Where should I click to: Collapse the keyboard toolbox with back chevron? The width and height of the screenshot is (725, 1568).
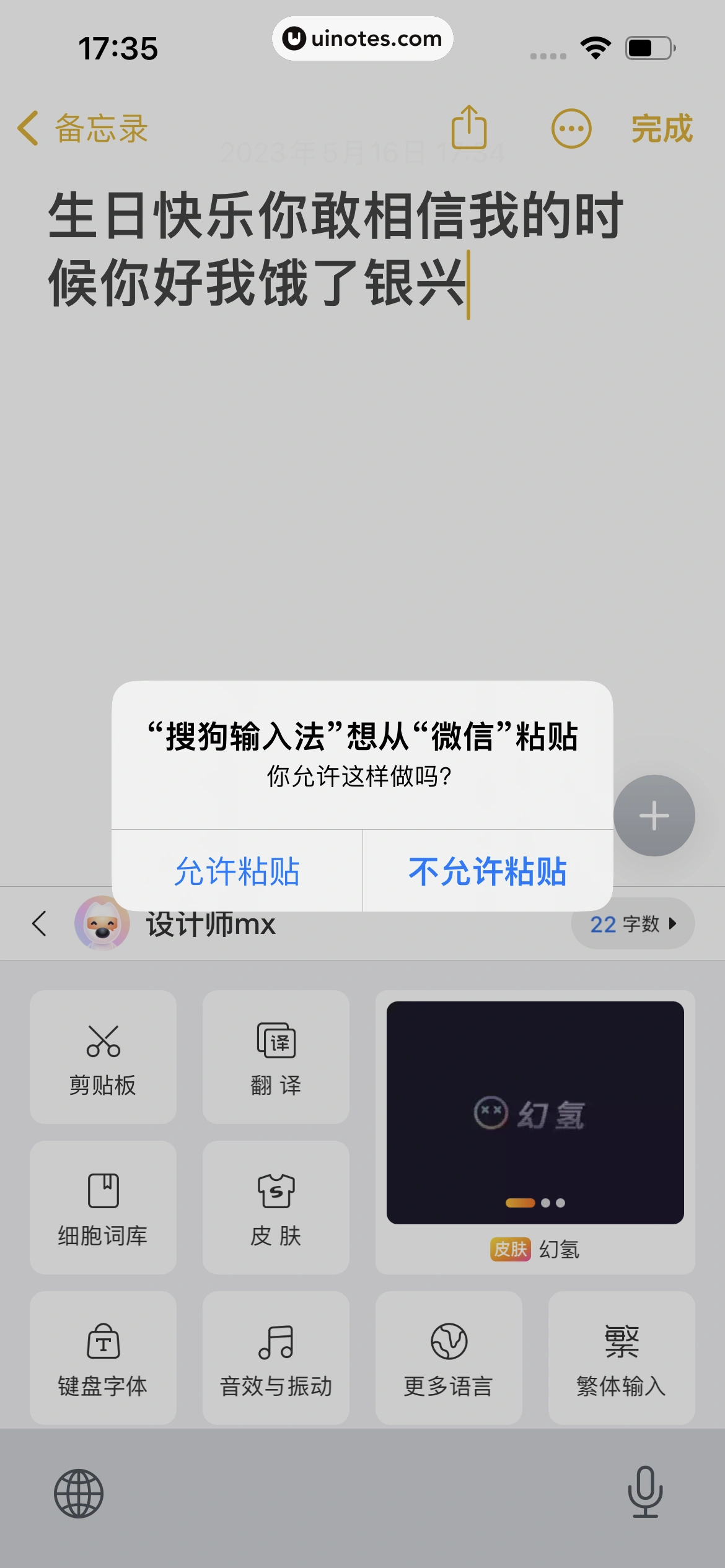[x=40, y=923]
